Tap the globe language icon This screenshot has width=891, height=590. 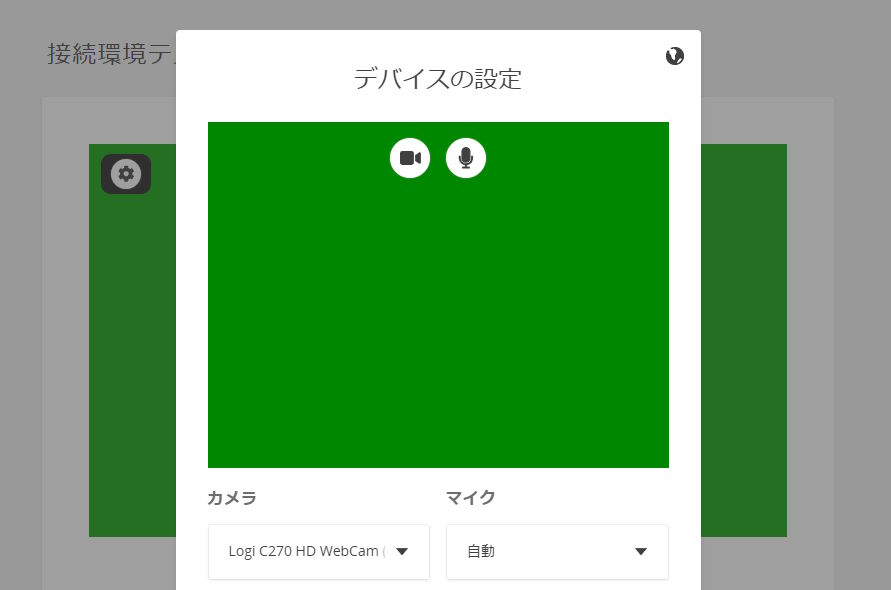pyautogui.click(x=675, y=56)
